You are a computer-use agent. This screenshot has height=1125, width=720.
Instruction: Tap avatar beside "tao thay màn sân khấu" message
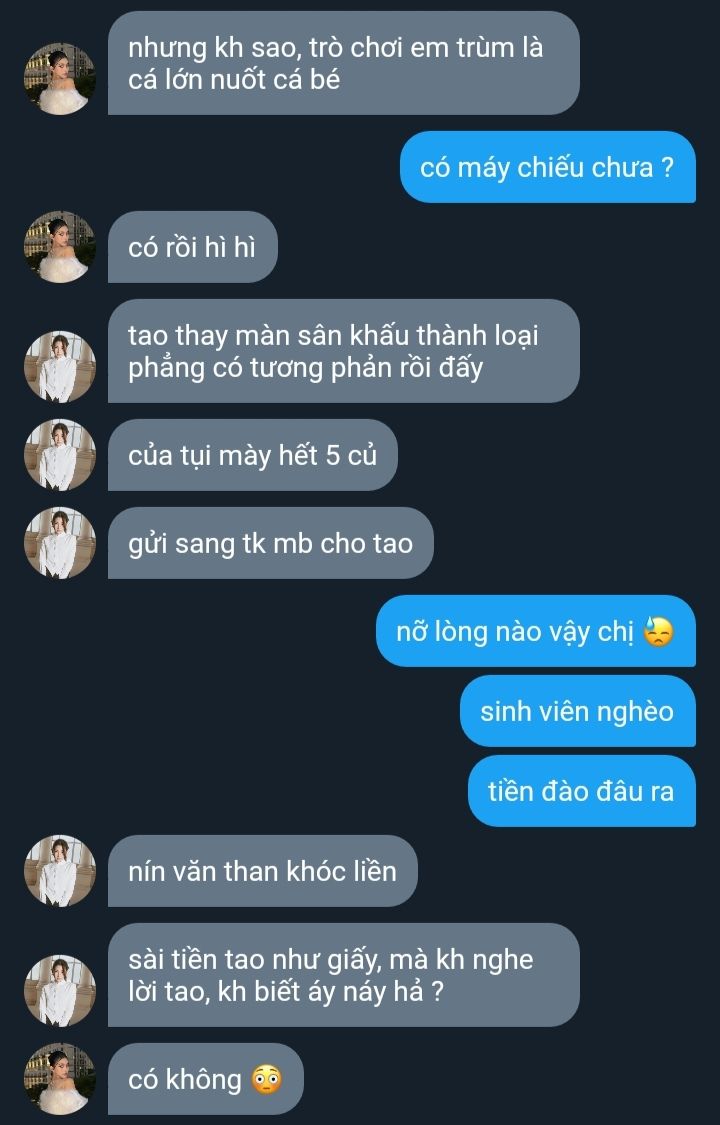click(60, 367)
